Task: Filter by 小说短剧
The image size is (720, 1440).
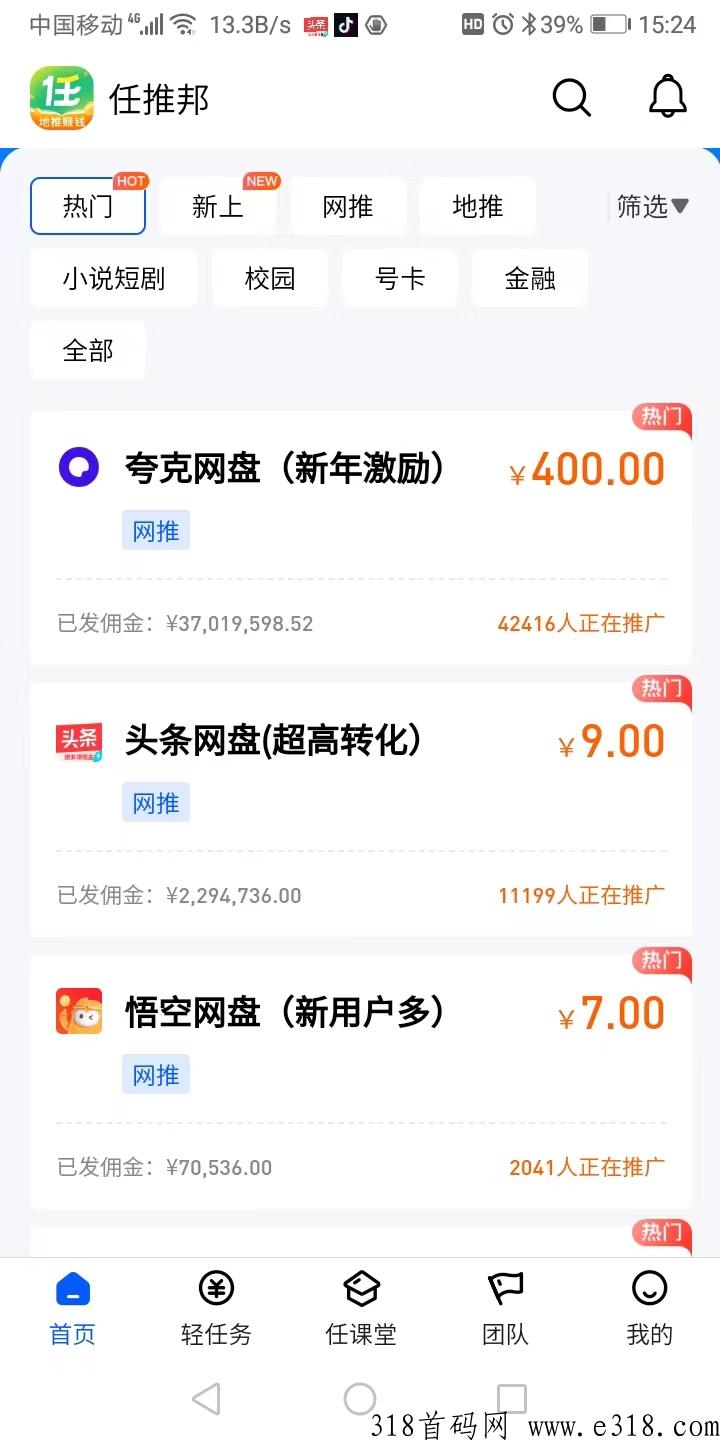Action: click(114, 279)
